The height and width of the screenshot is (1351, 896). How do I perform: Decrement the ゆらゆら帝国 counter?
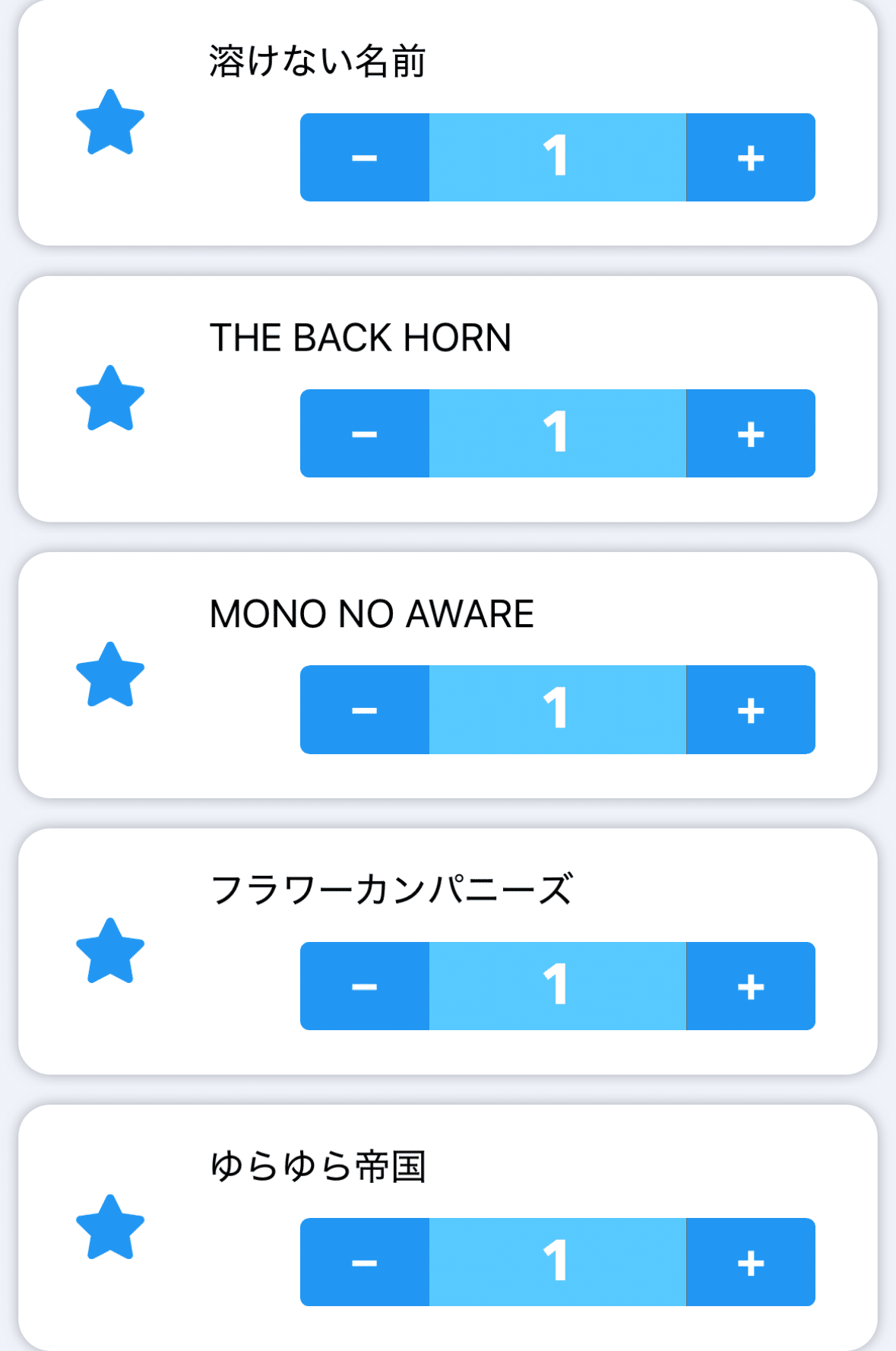coord(365,1262)
